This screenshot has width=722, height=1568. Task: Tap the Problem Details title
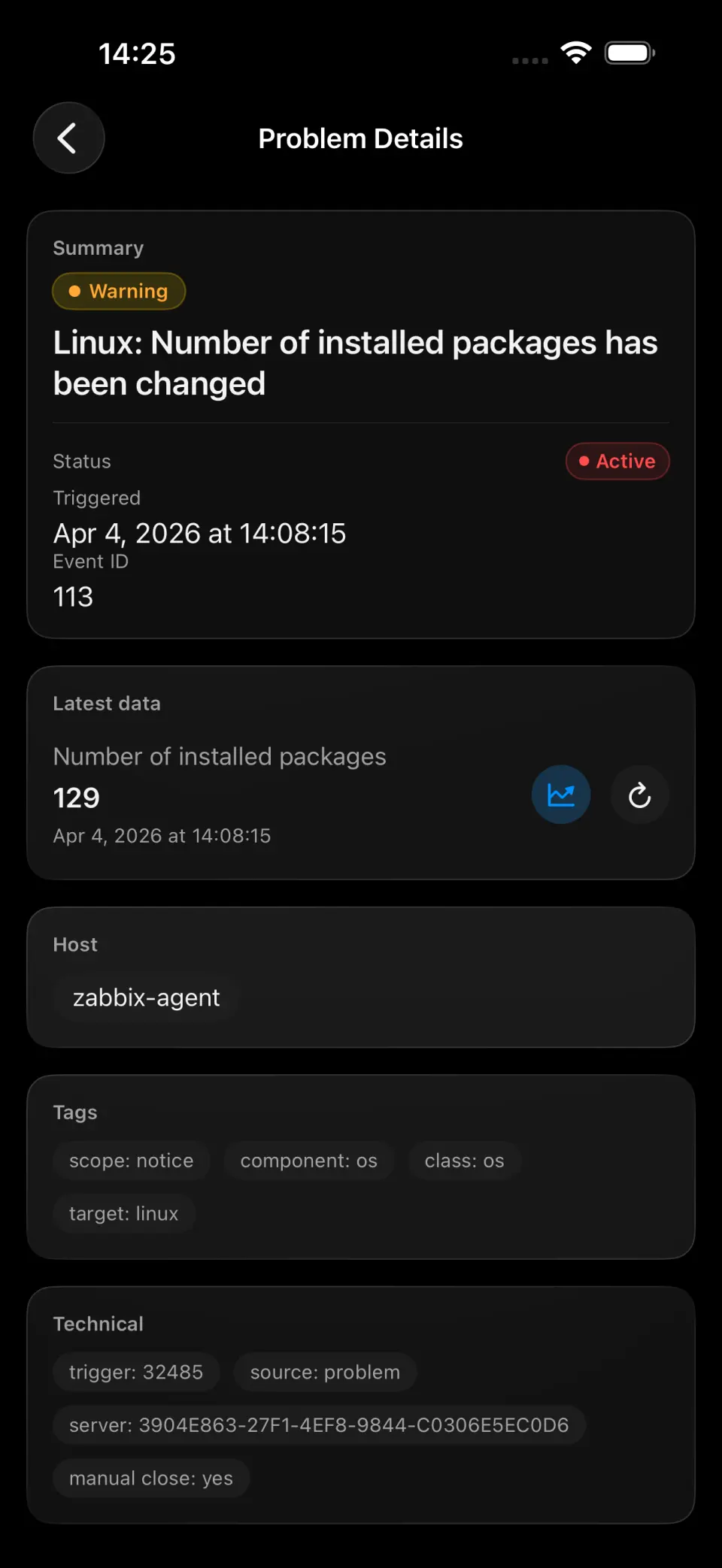click(x=361, y=138)
